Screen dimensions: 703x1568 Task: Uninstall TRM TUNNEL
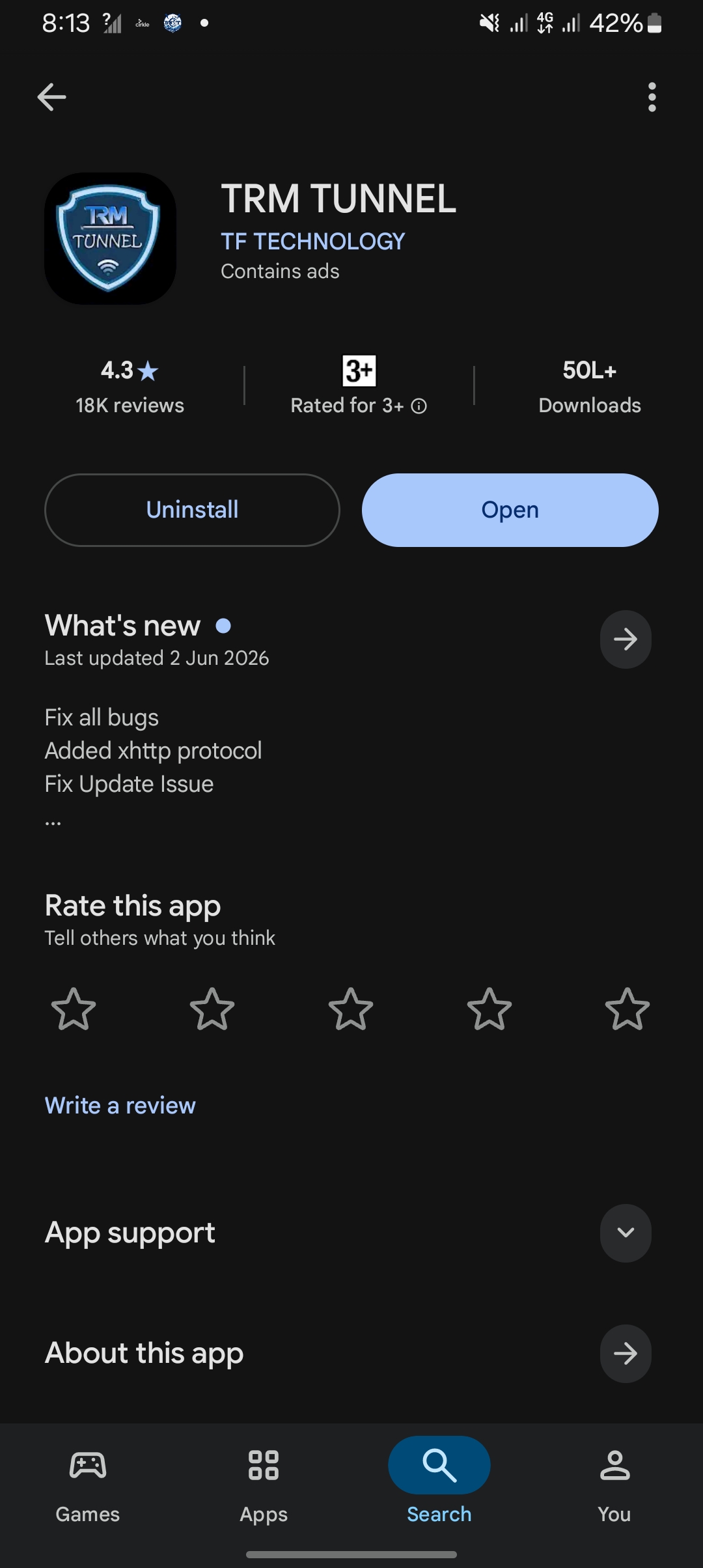tap(192, 510)
